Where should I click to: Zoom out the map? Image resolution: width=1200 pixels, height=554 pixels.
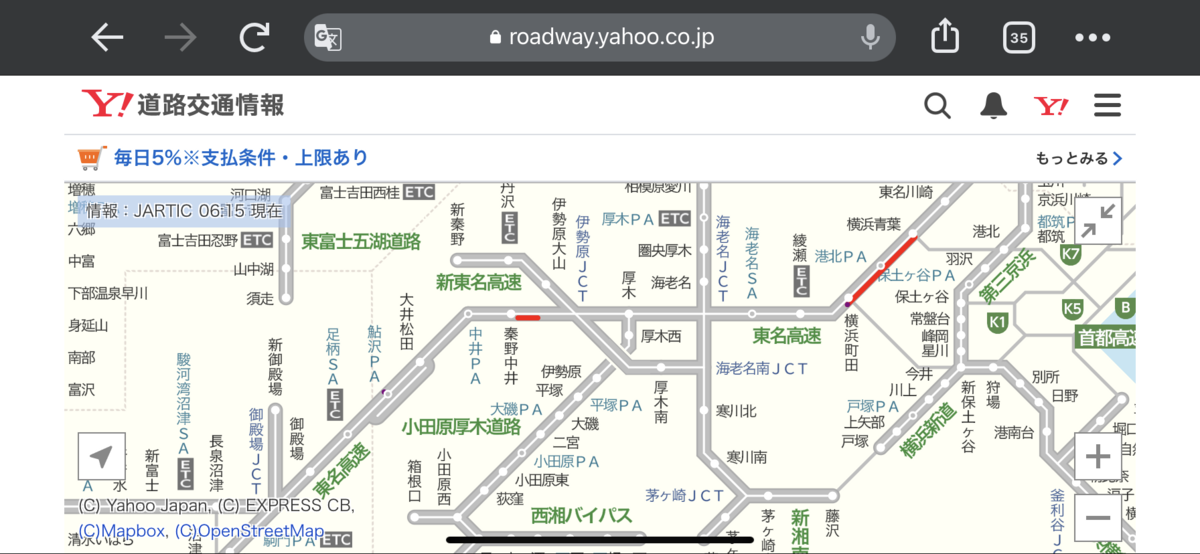1098,518
